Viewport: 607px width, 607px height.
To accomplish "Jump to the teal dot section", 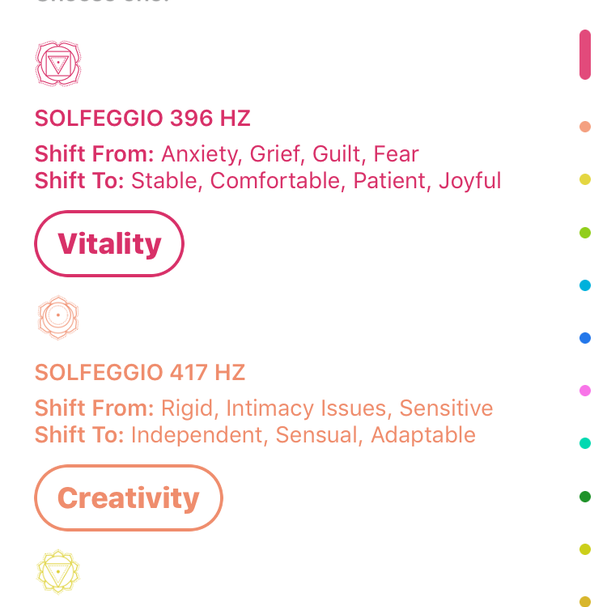I will click(585, 443).
